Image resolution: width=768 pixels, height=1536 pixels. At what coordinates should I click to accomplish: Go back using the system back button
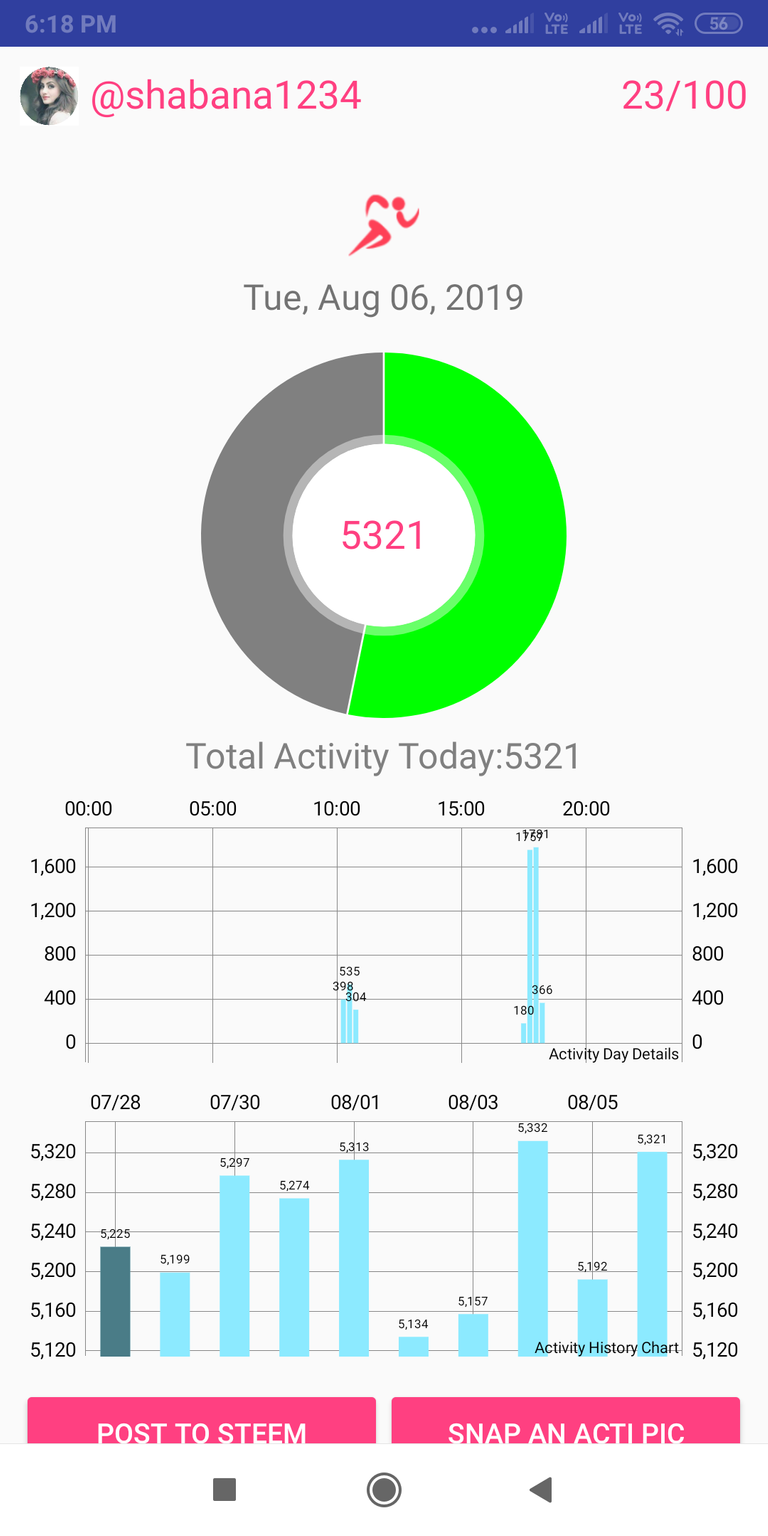(x=541, y=1490)
